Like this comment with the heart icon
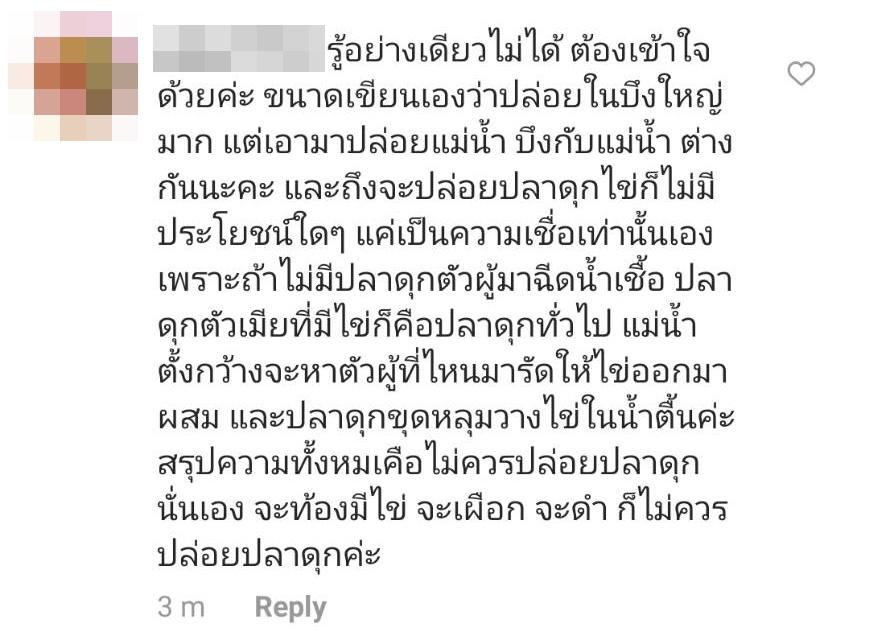This screenshot has width=869, height=643. click(x=802, y=73)
